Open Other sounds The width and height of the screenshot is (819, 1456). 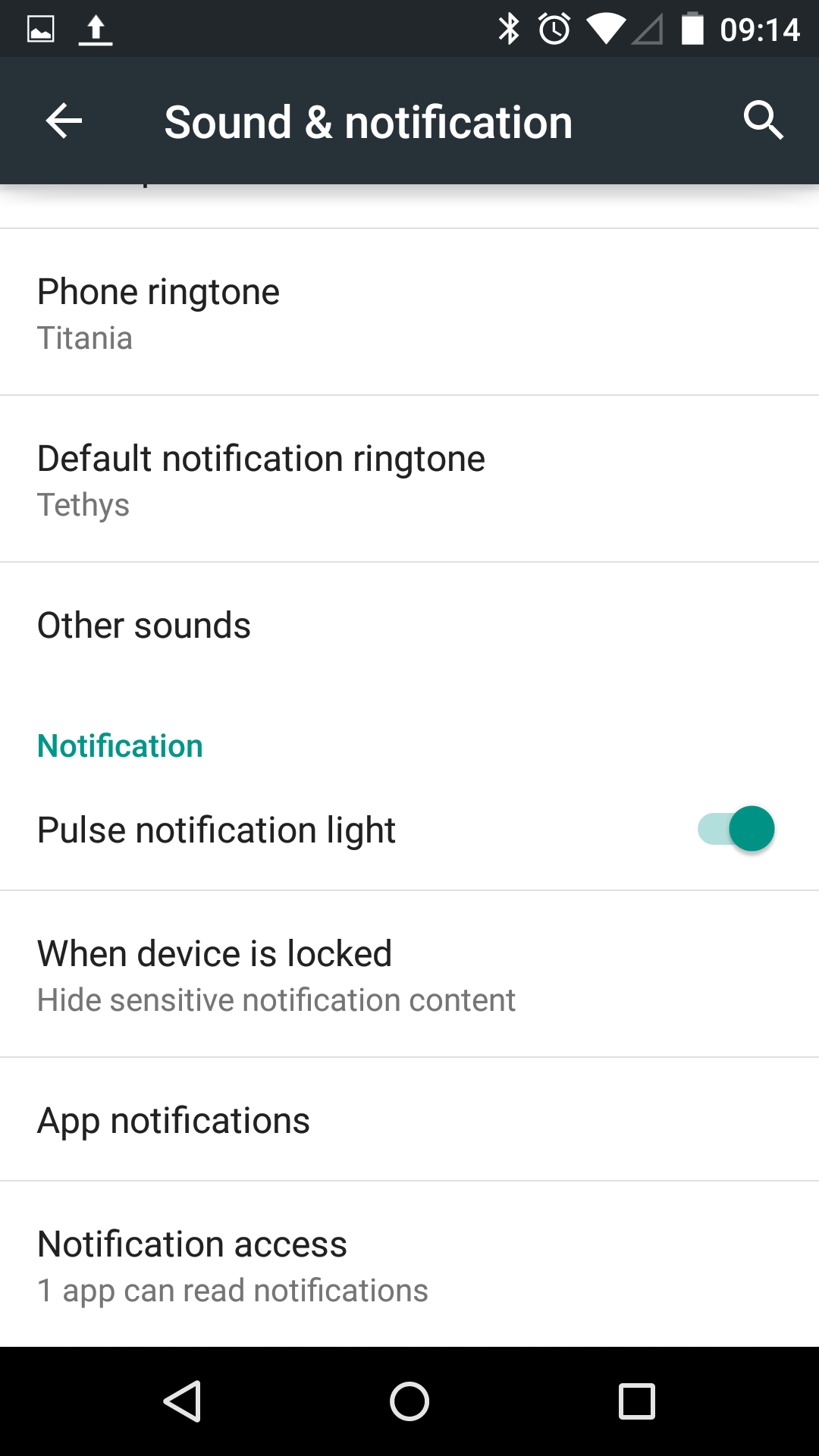[409, 626]
